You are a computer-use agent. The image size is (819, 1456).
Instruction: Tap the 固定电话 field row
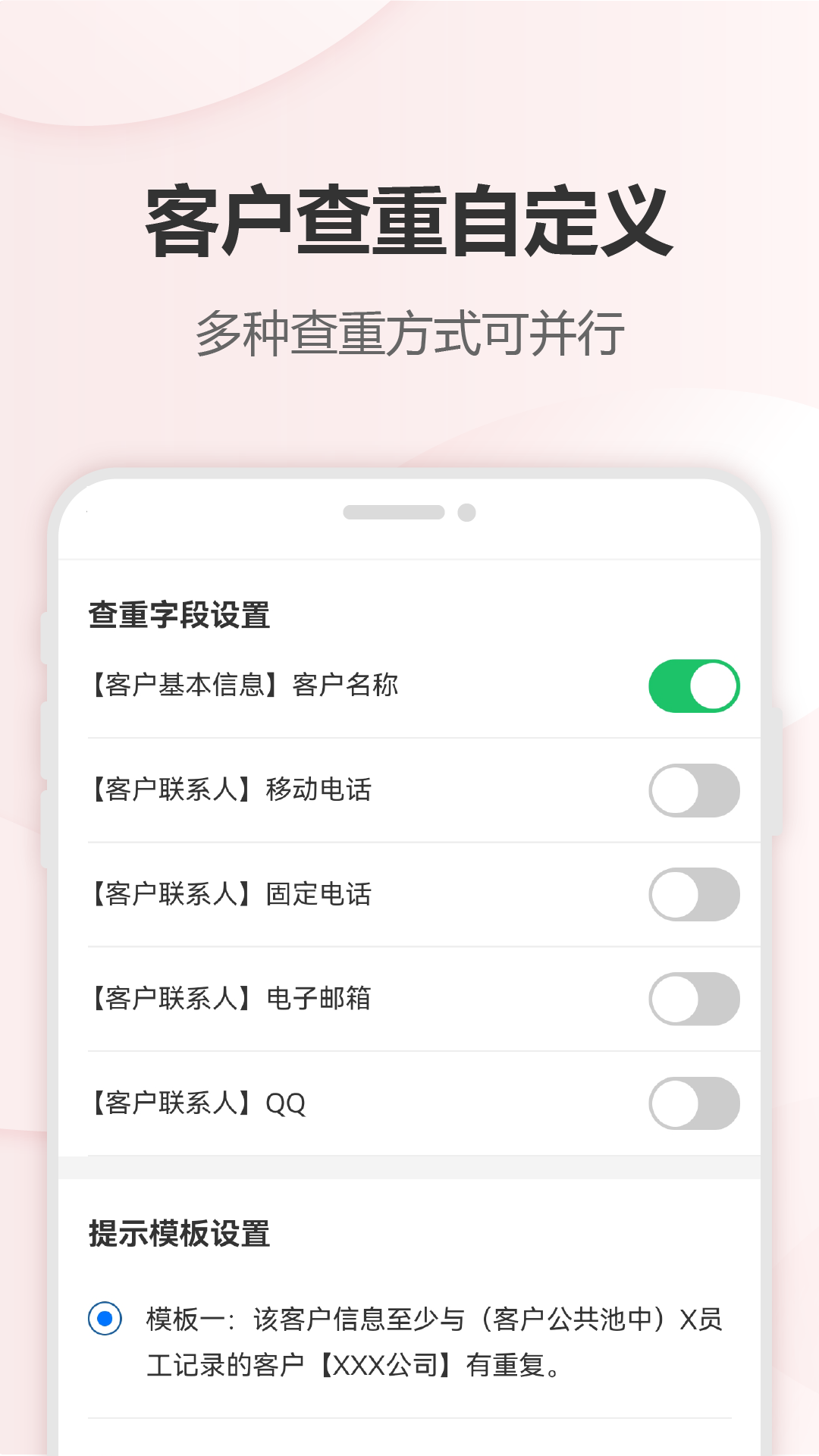coord(231,895)
